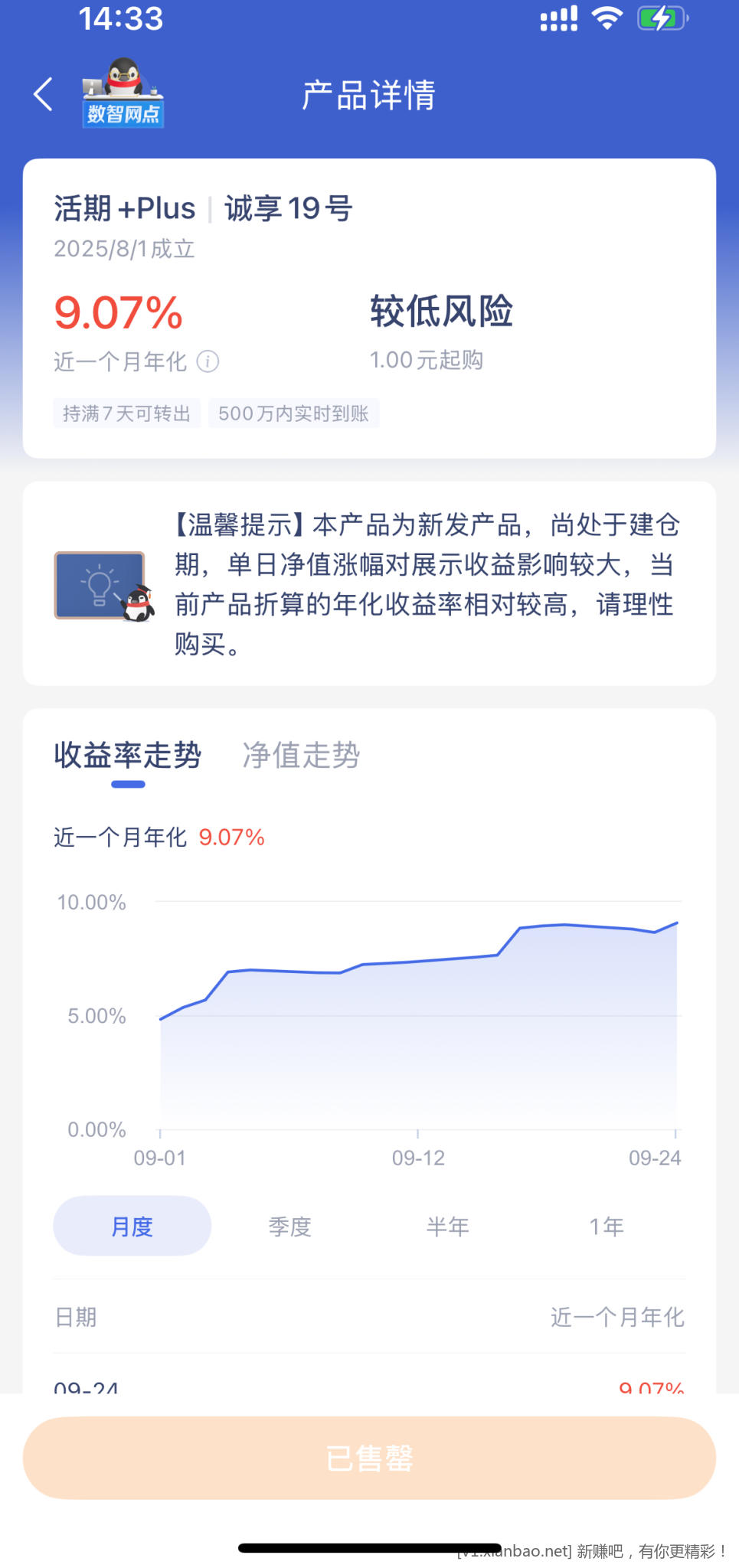Choose the 半年 time range
The image size is (739, 1568).
[448, 1227]
